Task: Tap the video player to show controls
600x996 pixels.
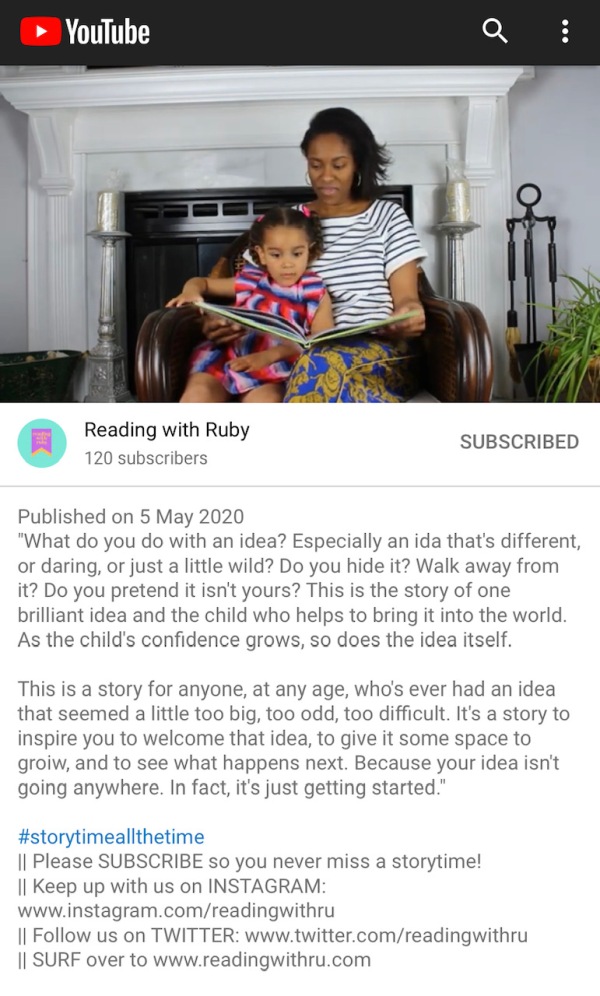Action: 300,234
